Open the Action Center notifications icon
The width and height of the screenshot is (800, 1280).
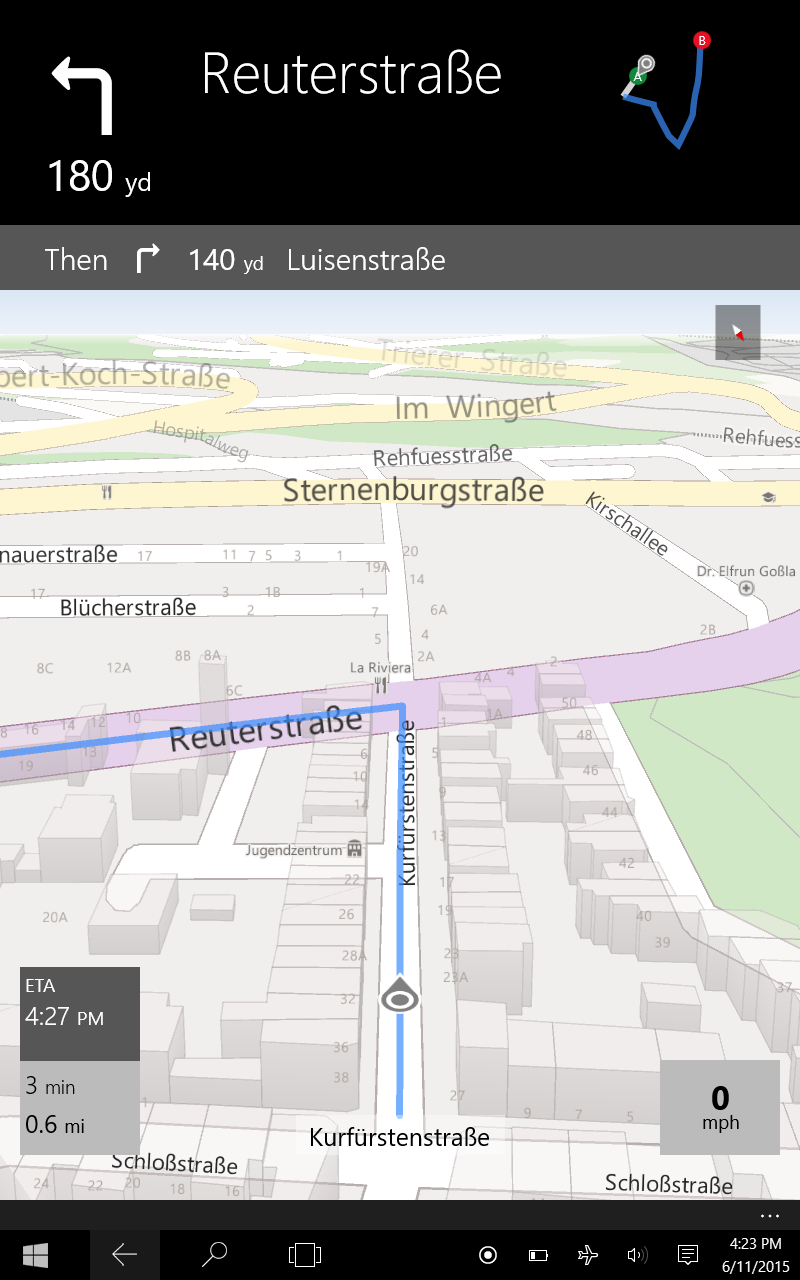pos(687,1255)
